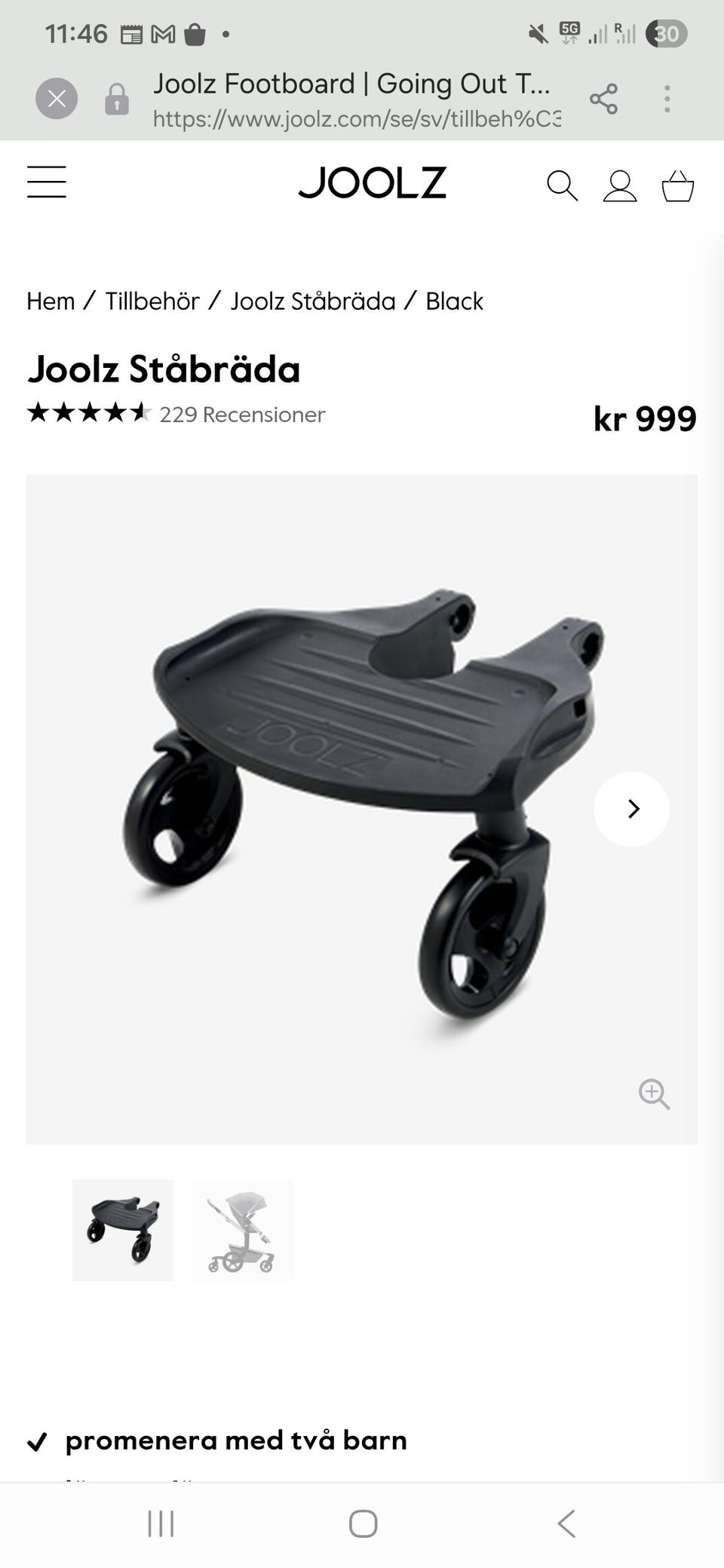Tap the JOOLZ logo to go home
The image size is (724, 1568).
(x=372, y=183)
